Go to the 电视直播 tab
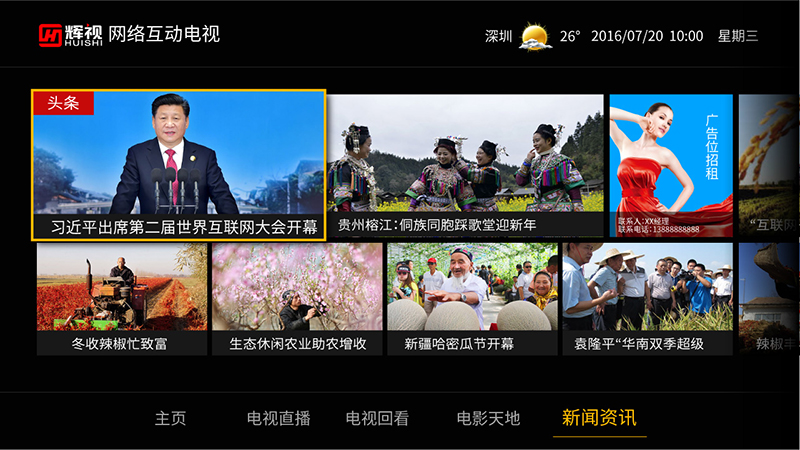Image resolution: width=800 pixels, height=450 pixels. click(279, 418)
